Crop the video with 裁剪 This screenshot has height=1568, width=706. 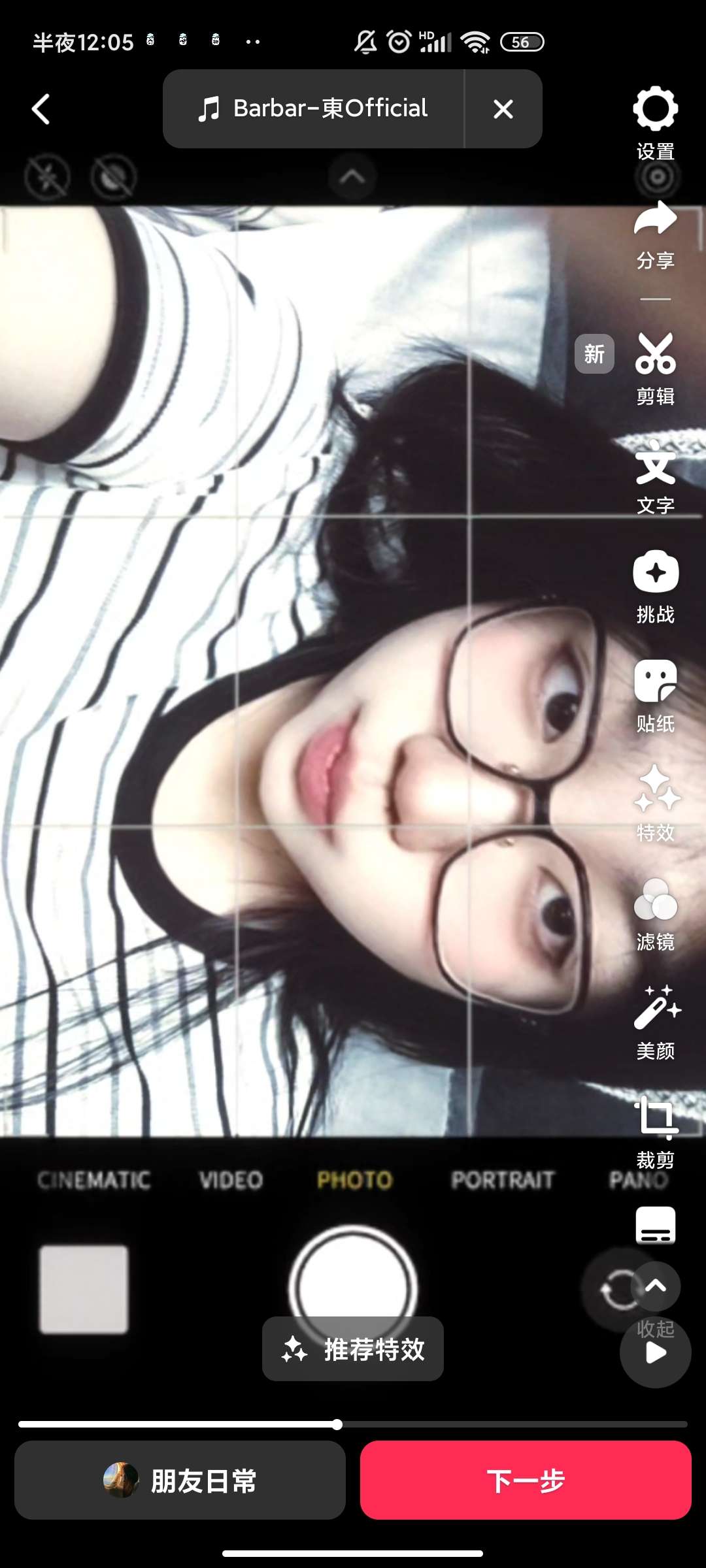(x=655, y=1132)
